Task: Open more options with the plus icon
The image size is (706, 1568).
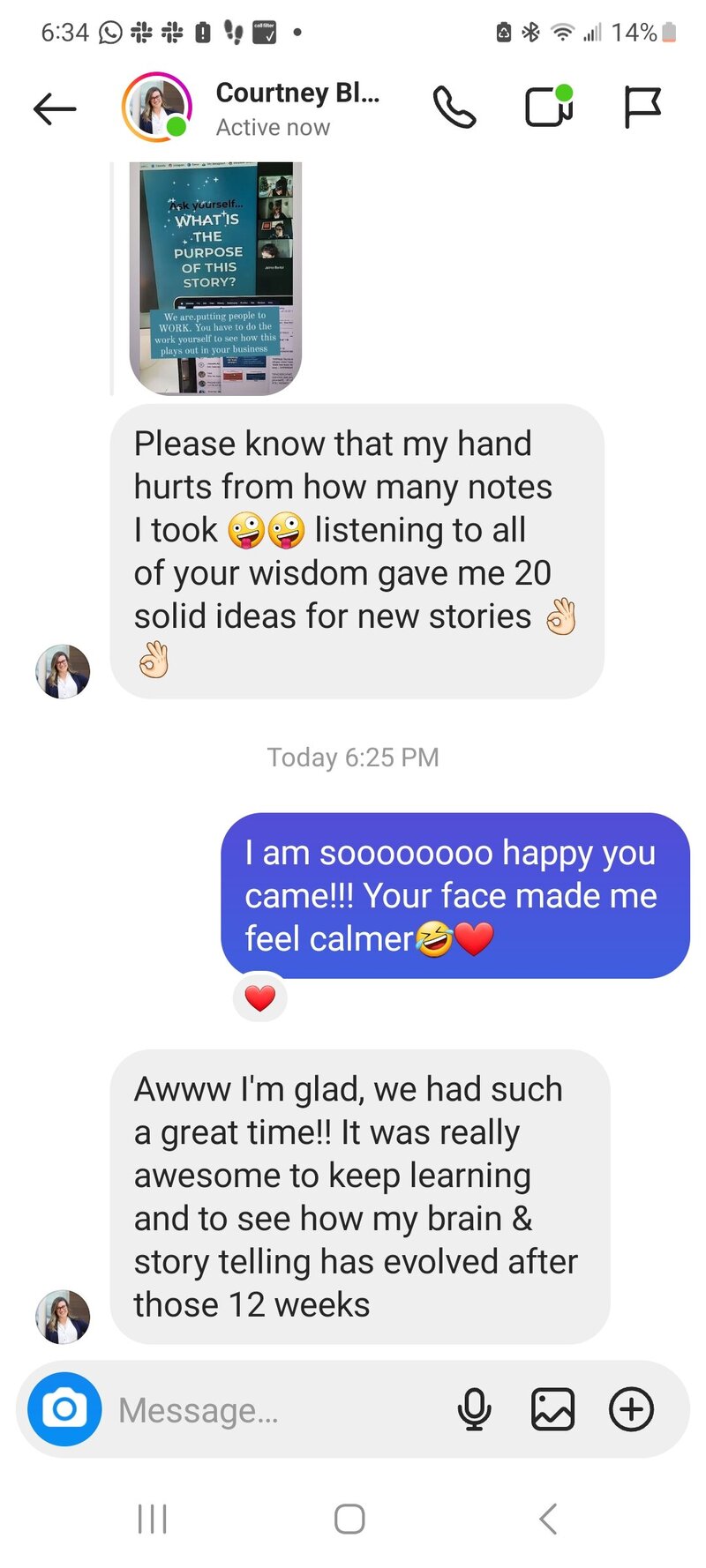Action: (632, 1408)
